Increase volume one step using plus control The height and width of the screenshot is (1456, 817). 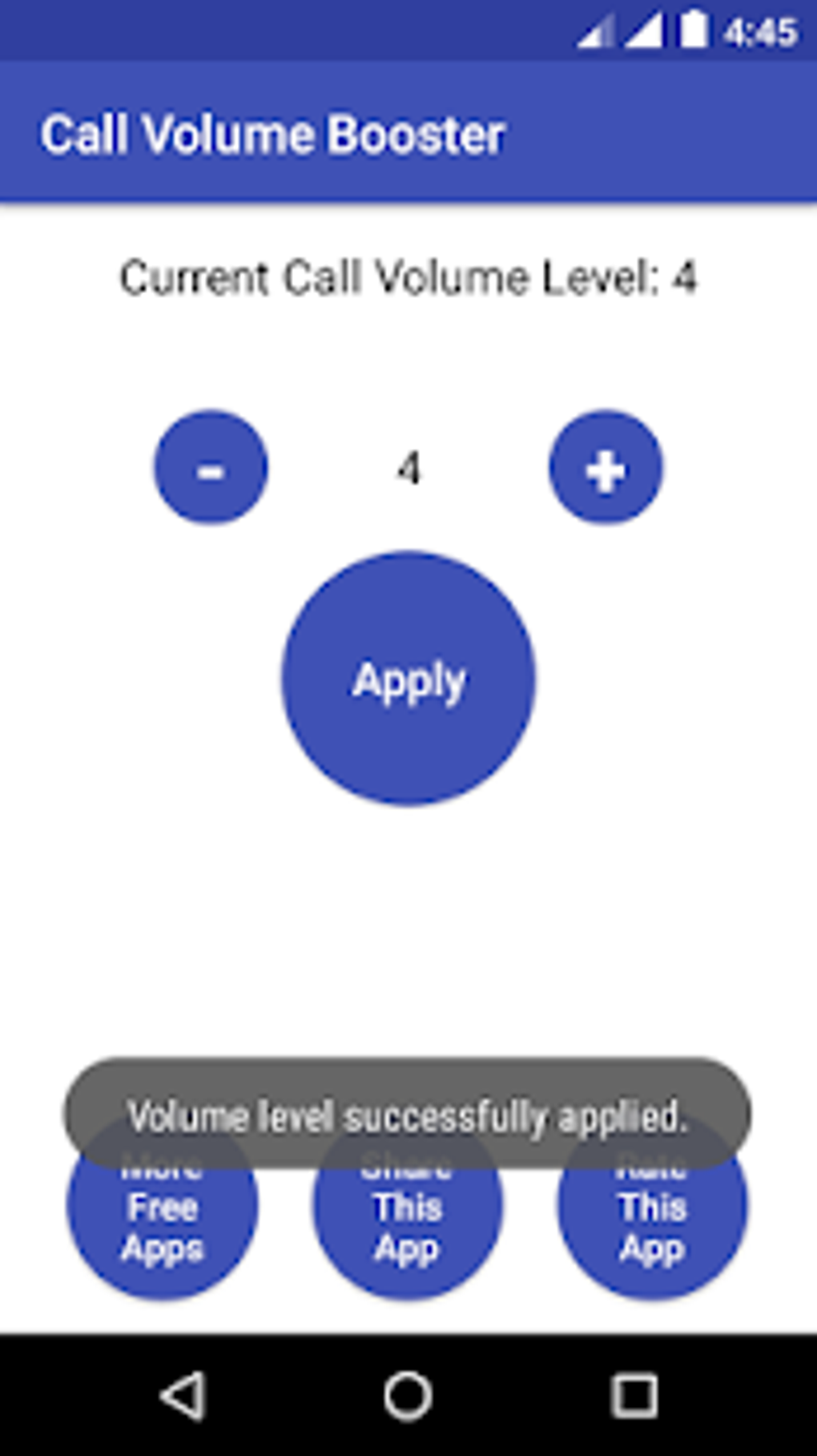tap(606, 469)
